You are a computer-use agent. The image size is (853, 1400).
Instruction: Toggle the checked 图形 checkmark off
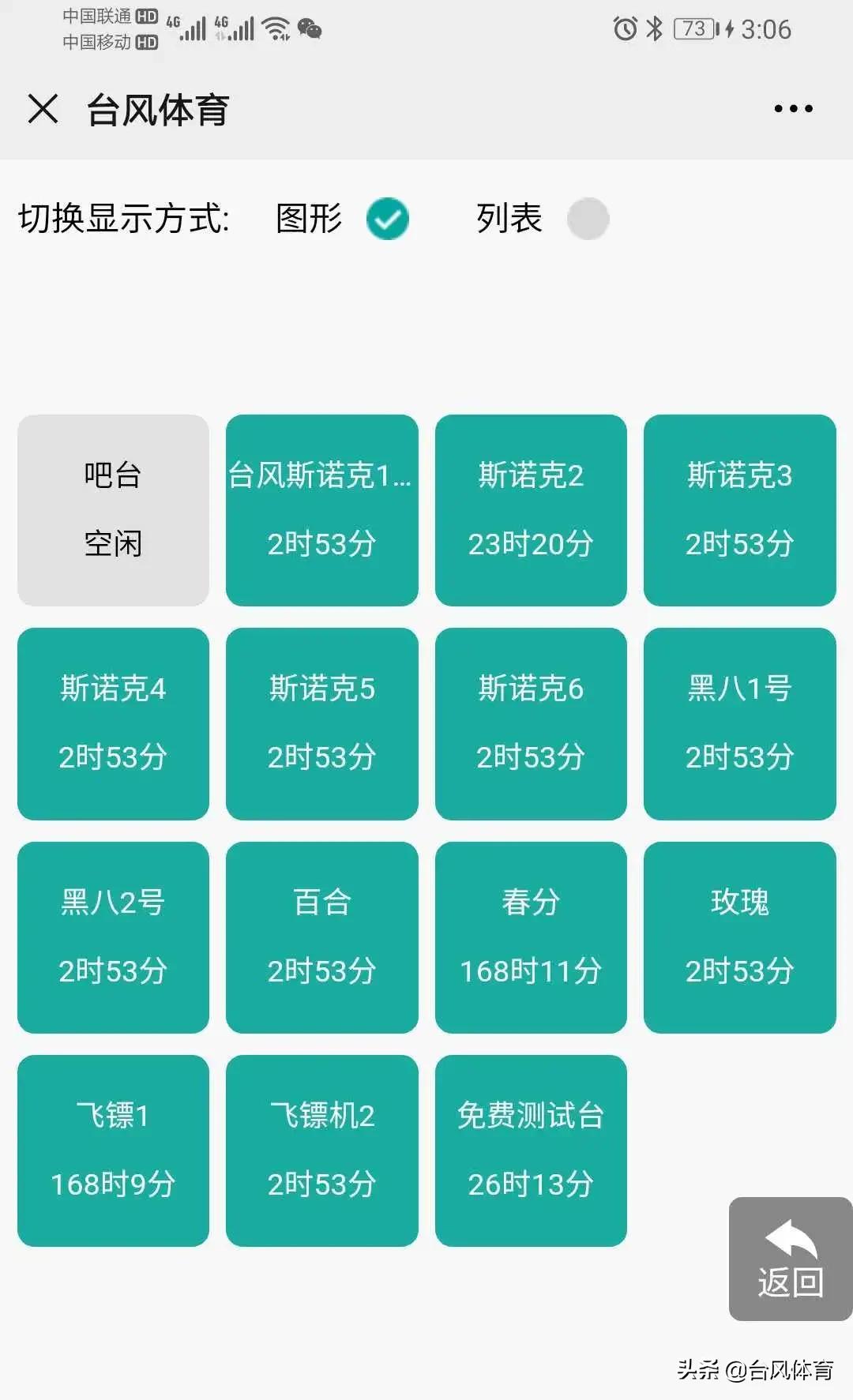pos(386,219)
